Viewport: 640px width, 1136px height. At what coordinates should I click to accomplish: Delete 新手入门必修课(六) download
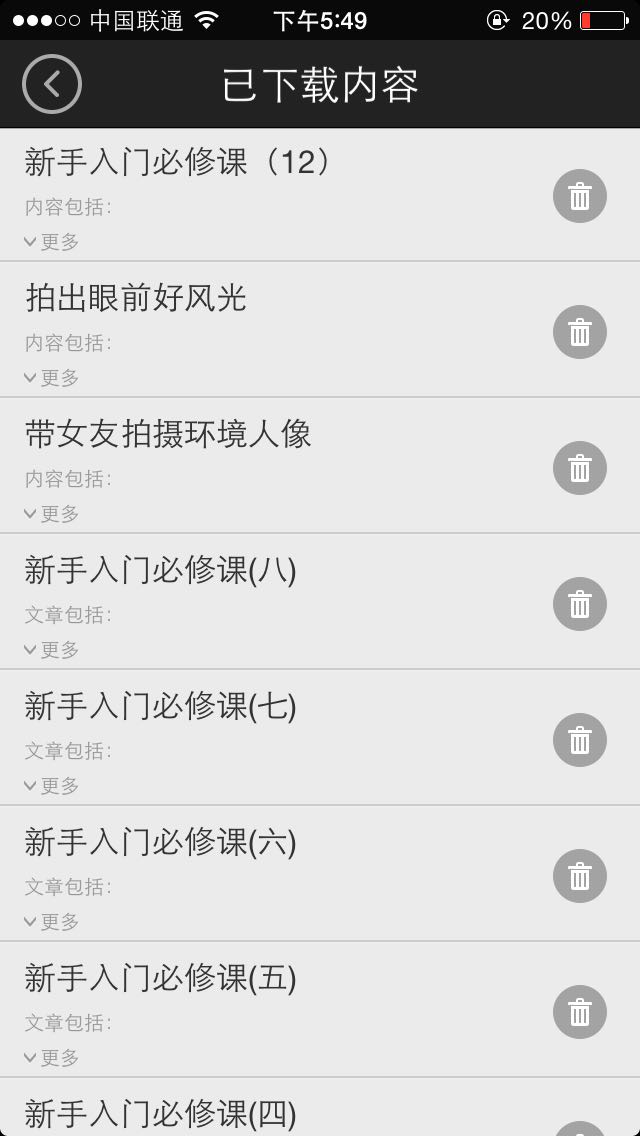580,876
